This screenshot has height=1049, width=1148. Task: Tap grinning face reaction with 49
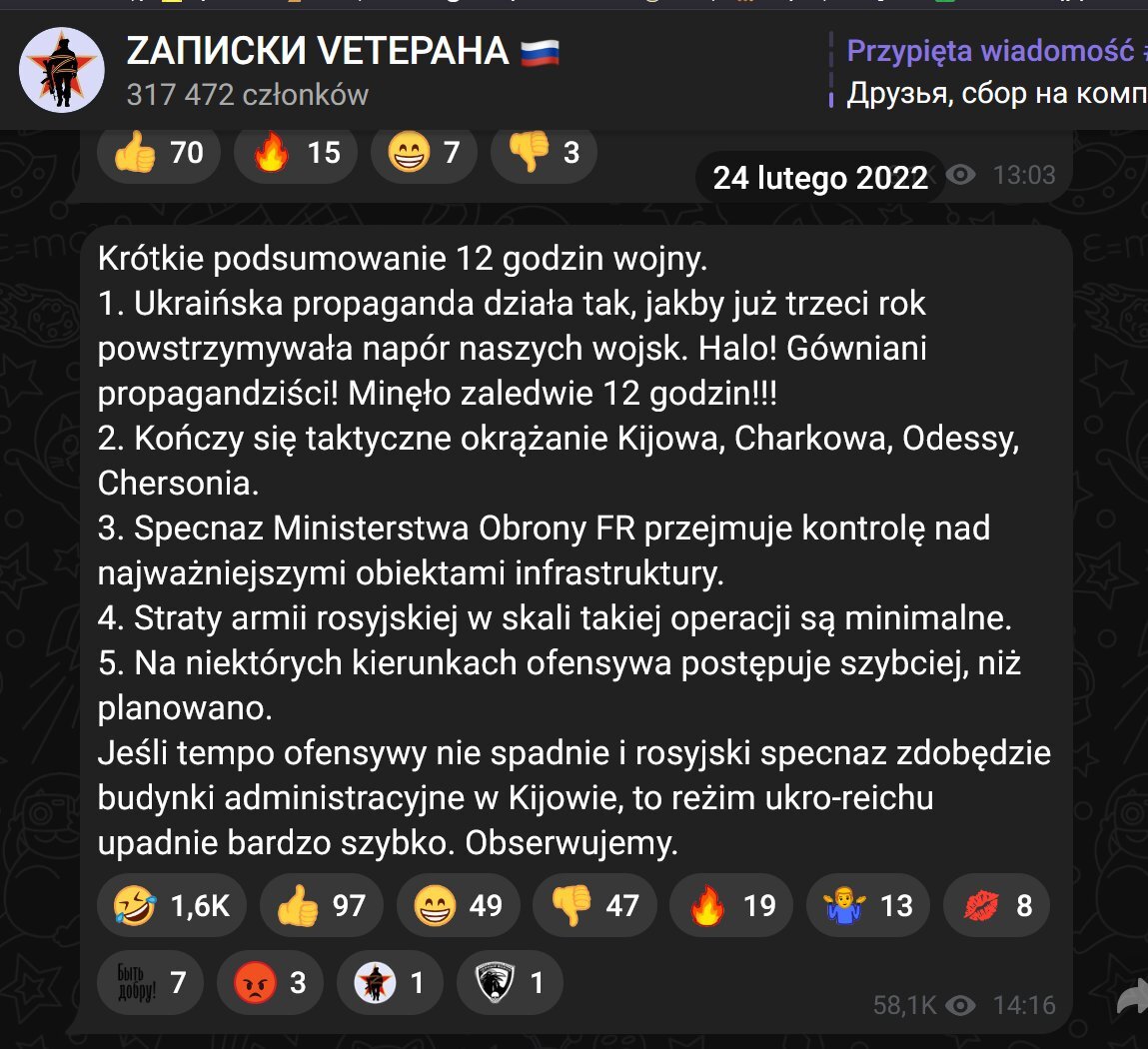[x=459, y=906]
